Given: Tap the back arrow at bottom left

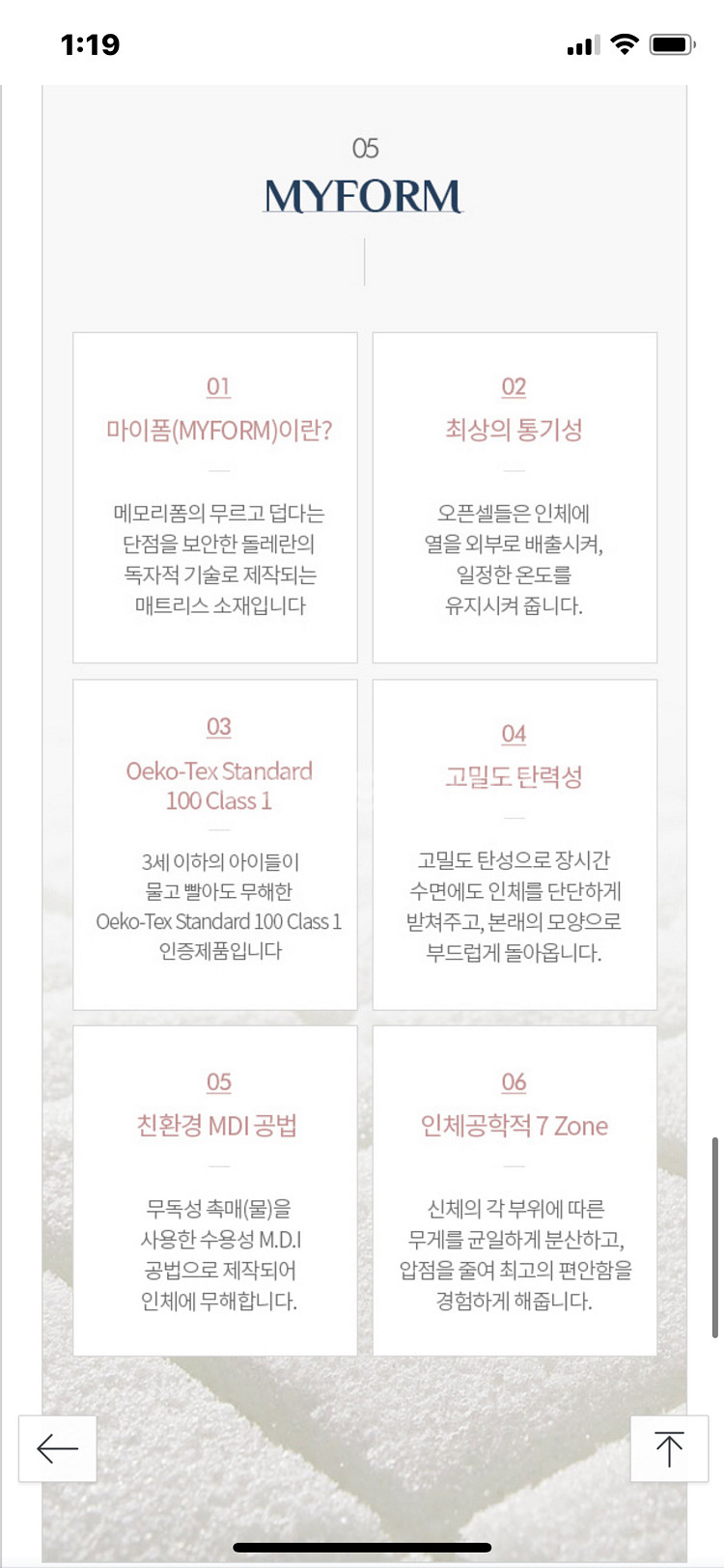Looking at the screenshot, I should click(x=57, y=1448).
